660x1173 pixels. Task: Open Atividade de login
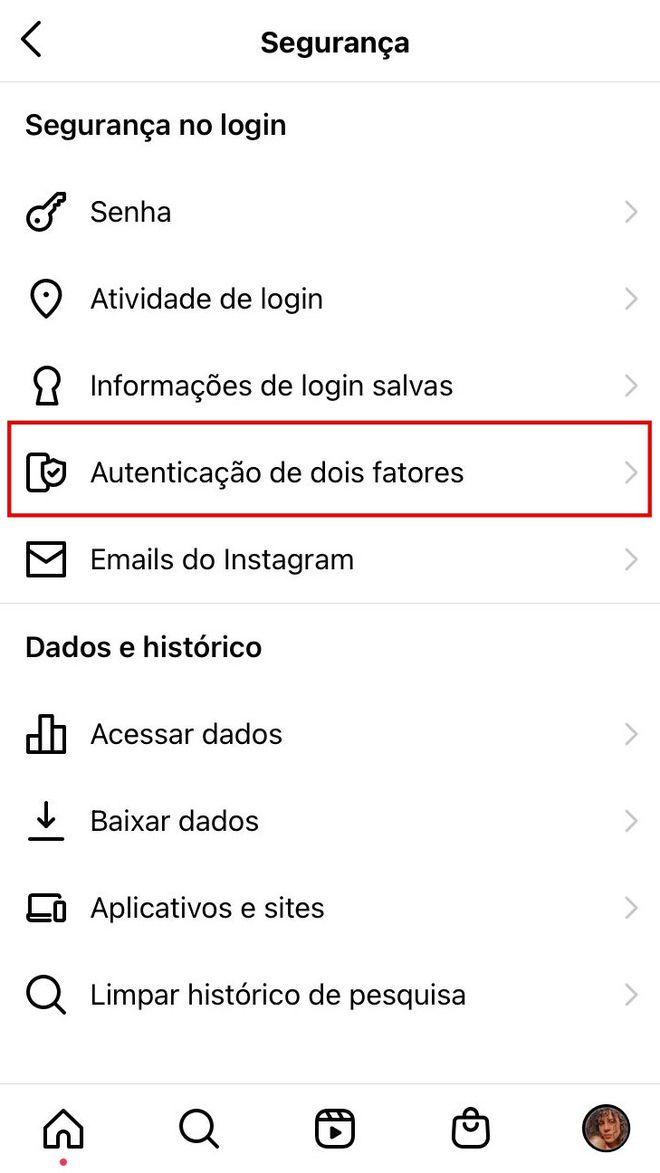coord(330,299)
